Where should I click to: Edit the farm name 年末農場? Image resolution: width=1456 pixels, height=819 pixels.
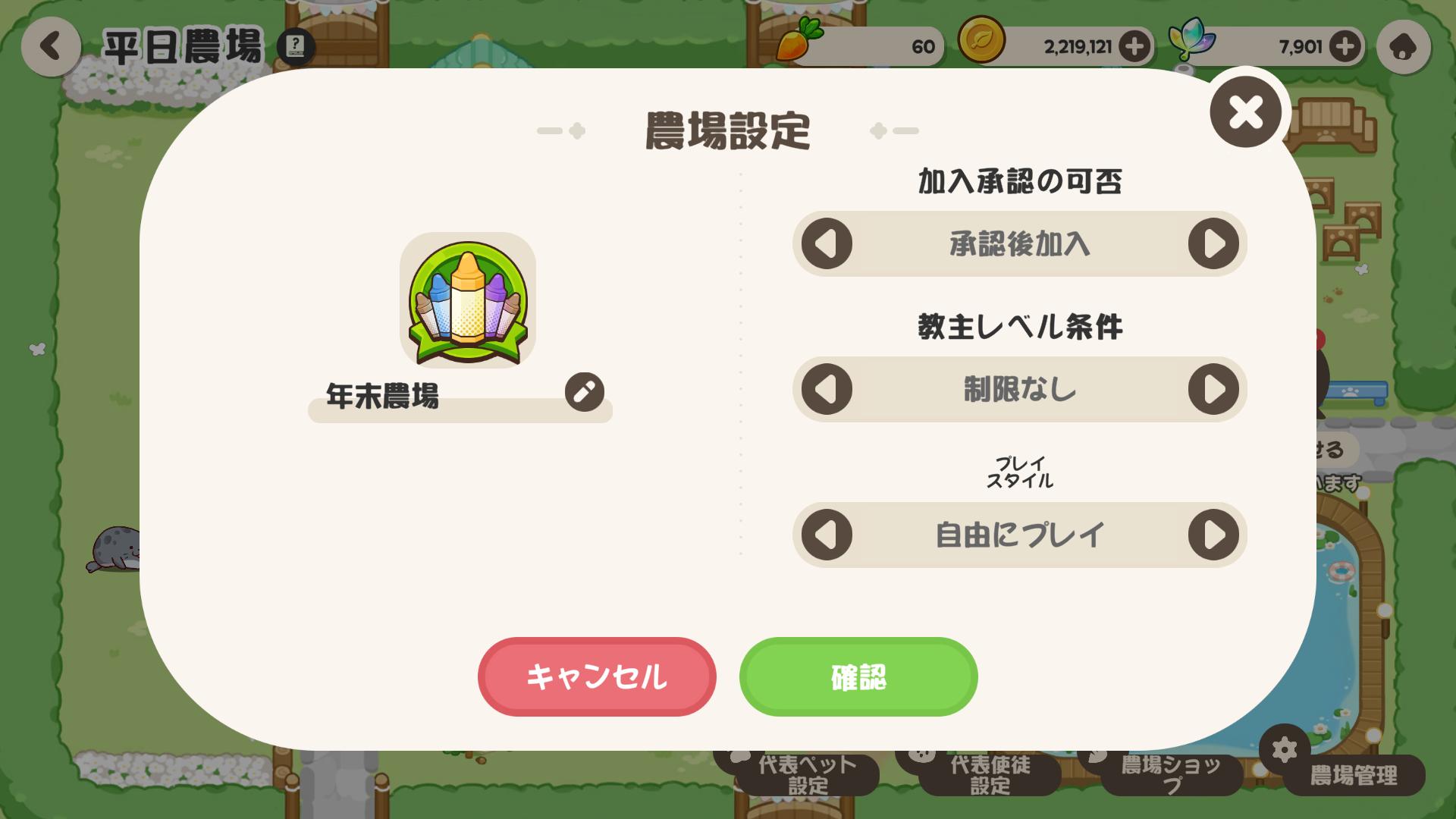(584, 392)
